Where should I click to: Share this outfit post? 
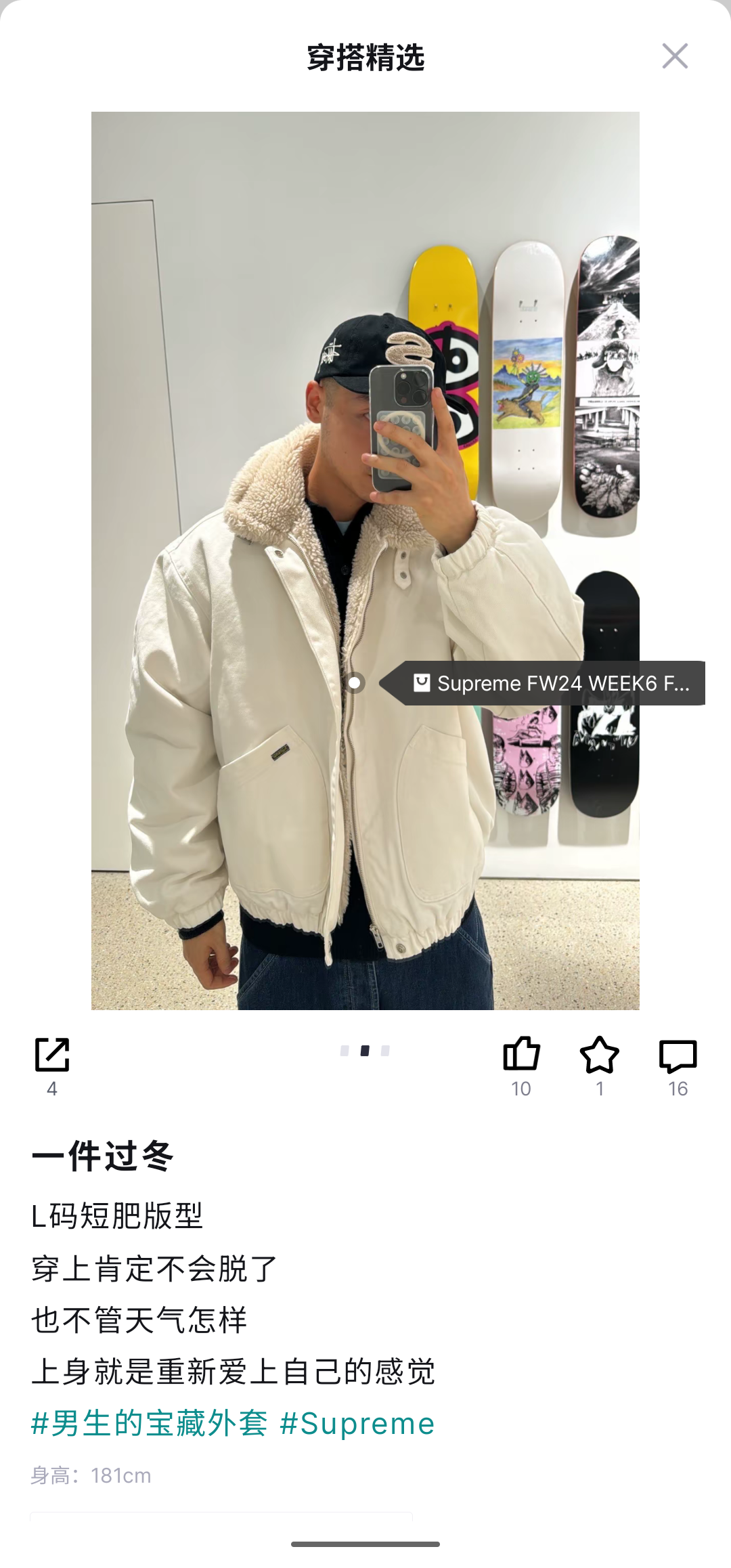click(x=52, y=1055)
